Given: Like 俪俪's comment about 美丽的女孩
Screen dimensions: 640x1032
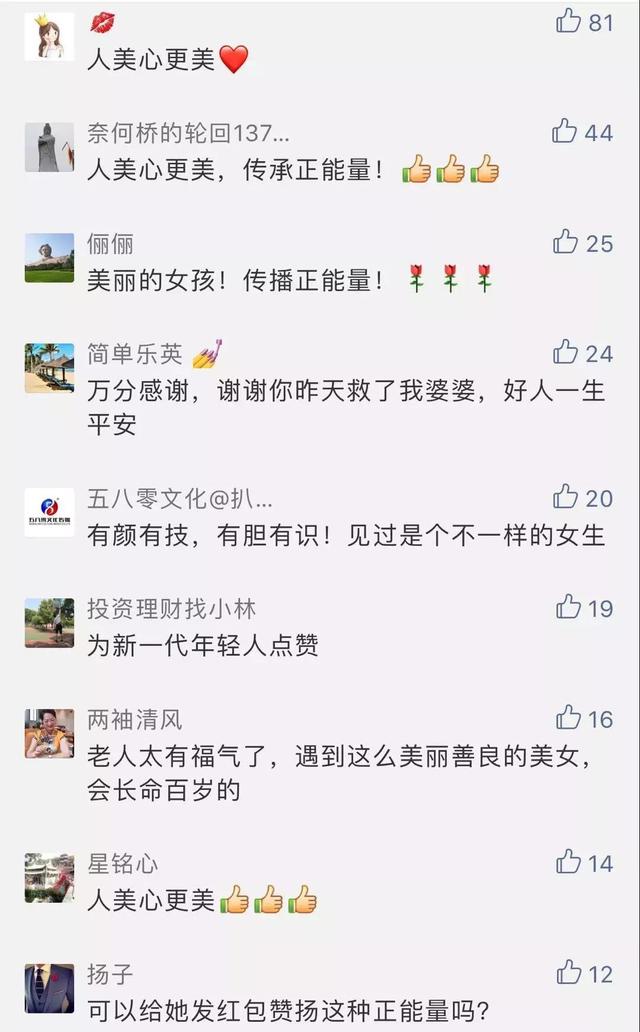Looking at the screenshot, I should pos(566,241).
